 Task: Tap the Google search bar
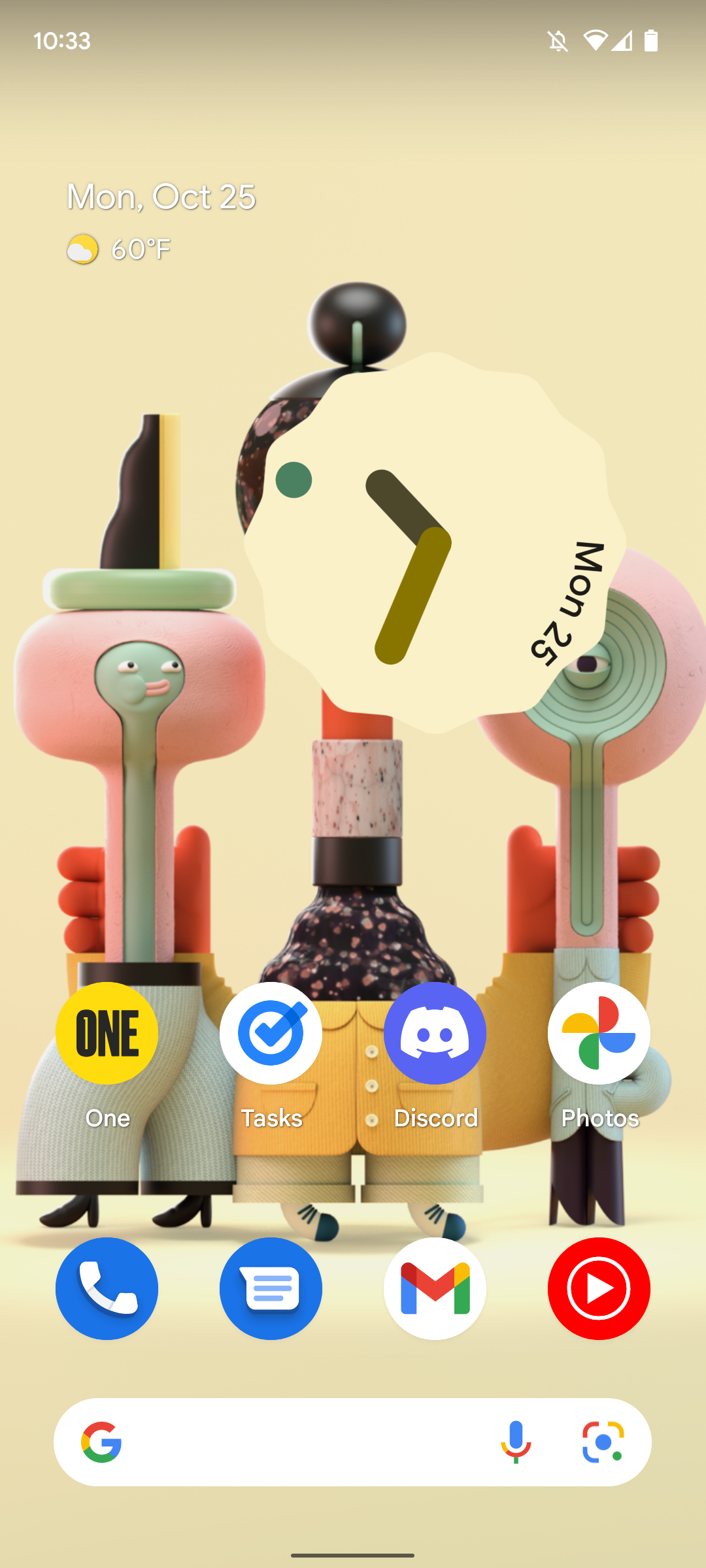pos(294,1442)
